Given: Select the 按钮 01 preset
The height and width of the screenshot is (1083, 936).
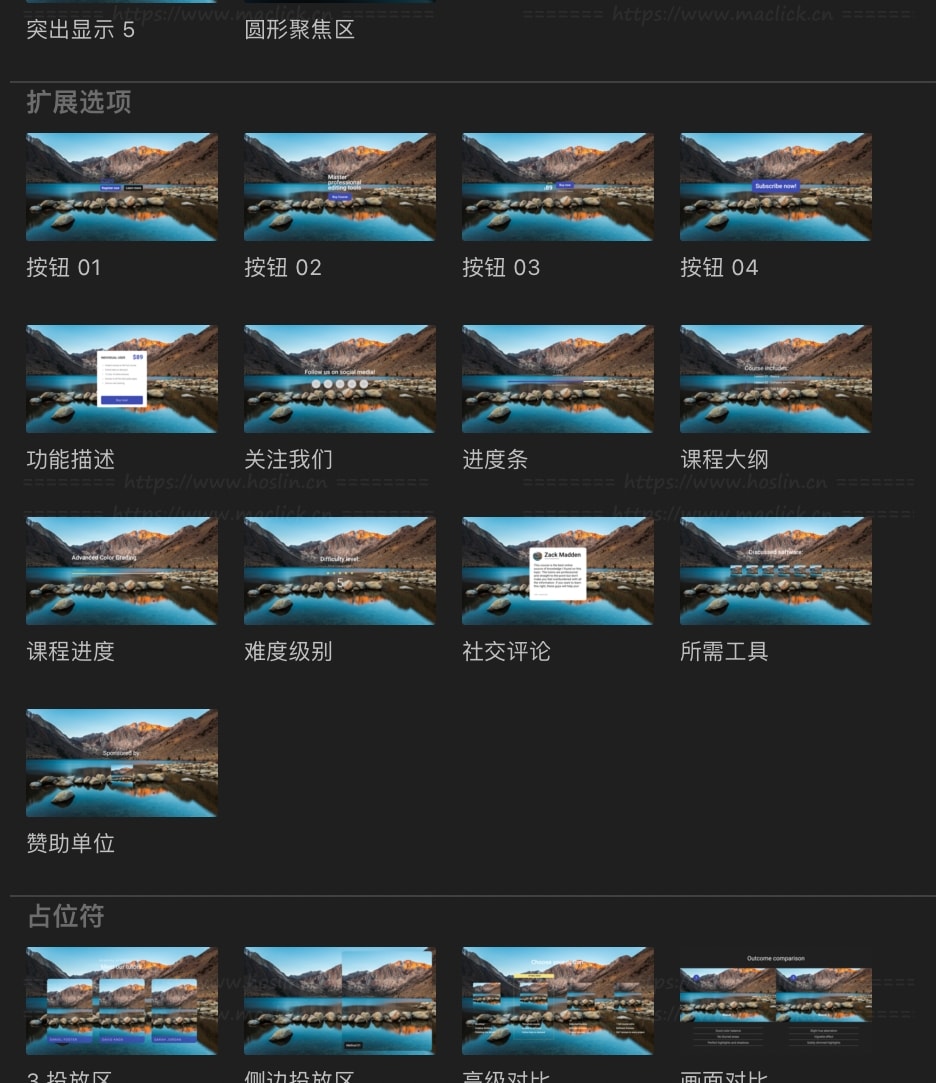Looking at the screenshot, I should pyautogui.click(x=122, y=187).
